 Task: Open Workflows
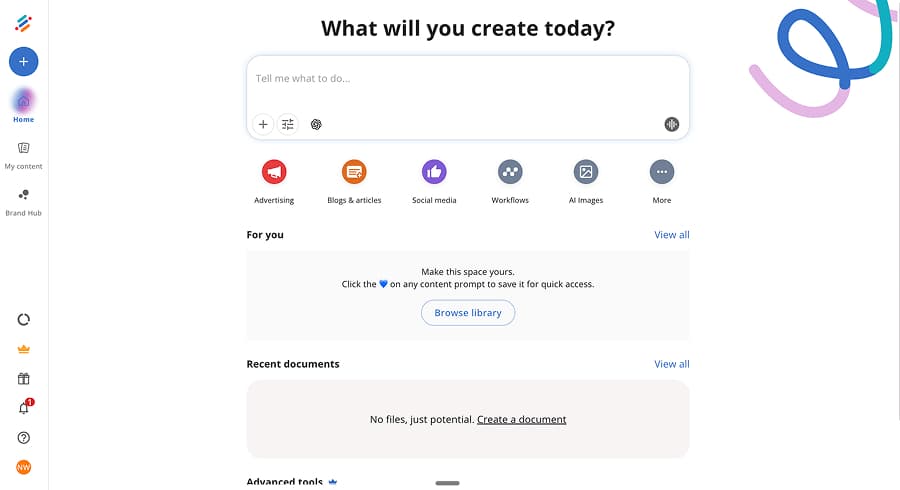pos(510,172)
